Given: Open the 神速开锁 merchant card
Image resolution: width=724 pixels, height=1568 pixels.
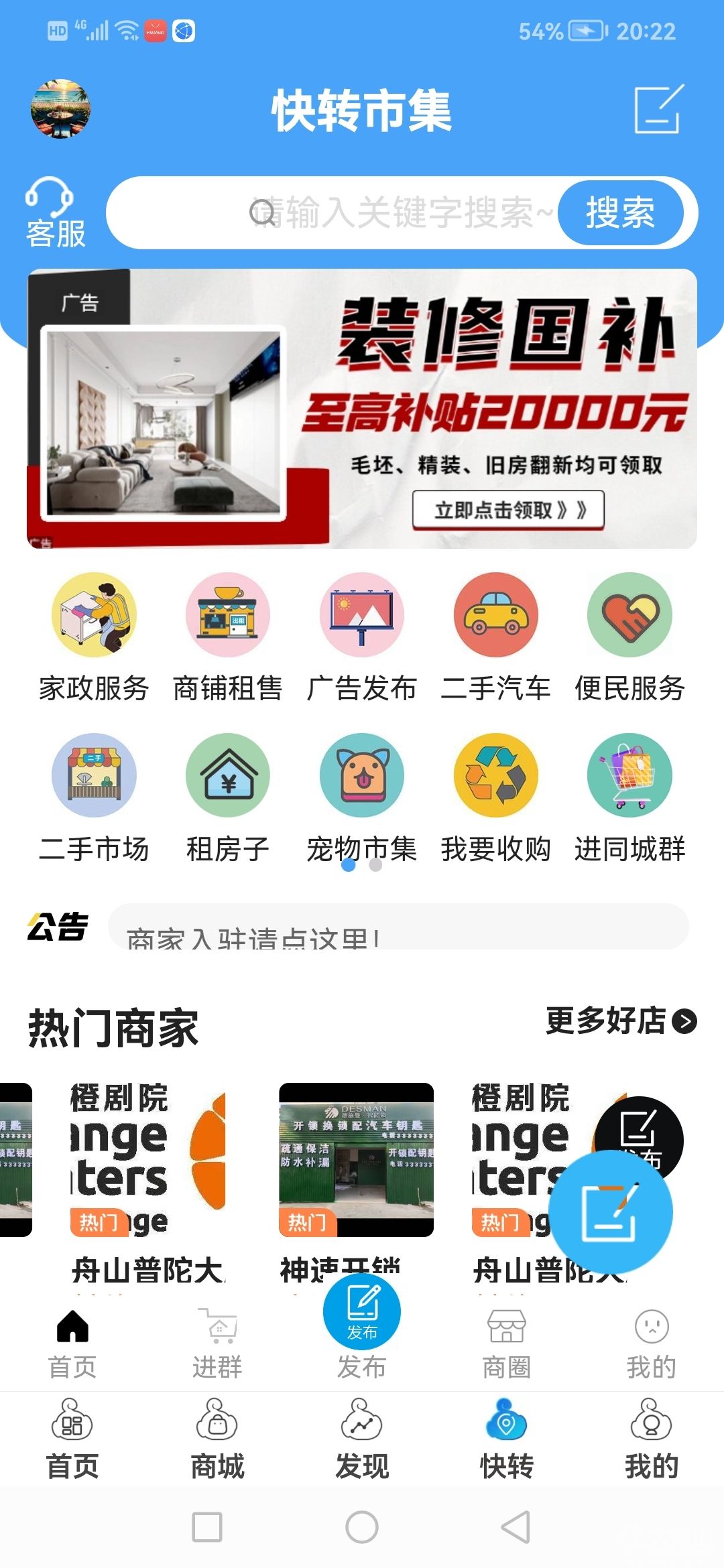Looking at the screenshot, I should click(x=357, y=1183).
